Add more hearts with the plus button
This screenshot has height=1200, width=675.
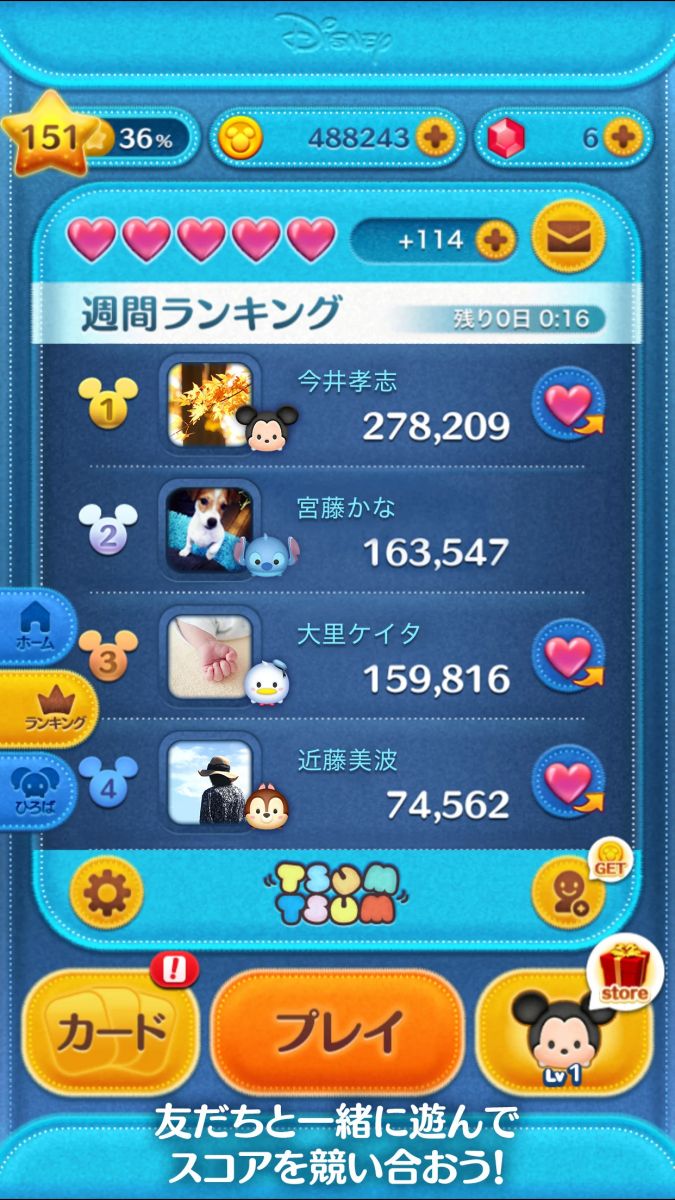(x=495, y=240)
